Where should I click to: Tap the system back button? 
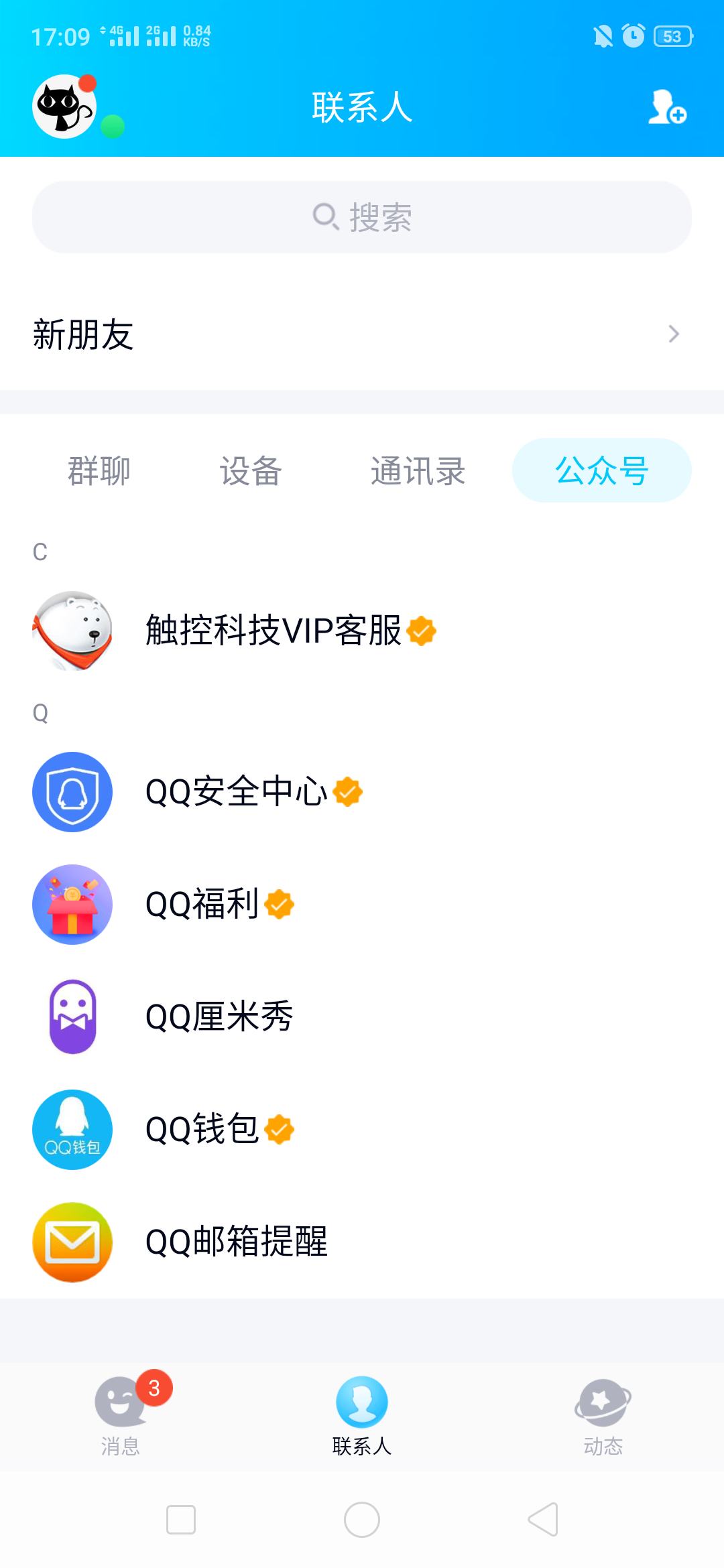tap(543, 1519)
